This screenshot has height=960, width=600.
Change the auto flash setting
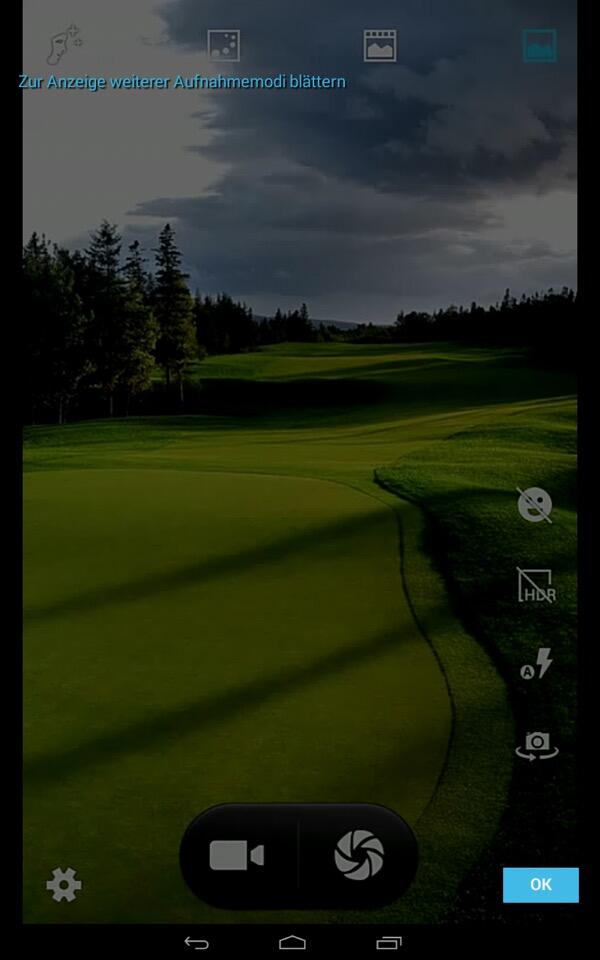536,664
